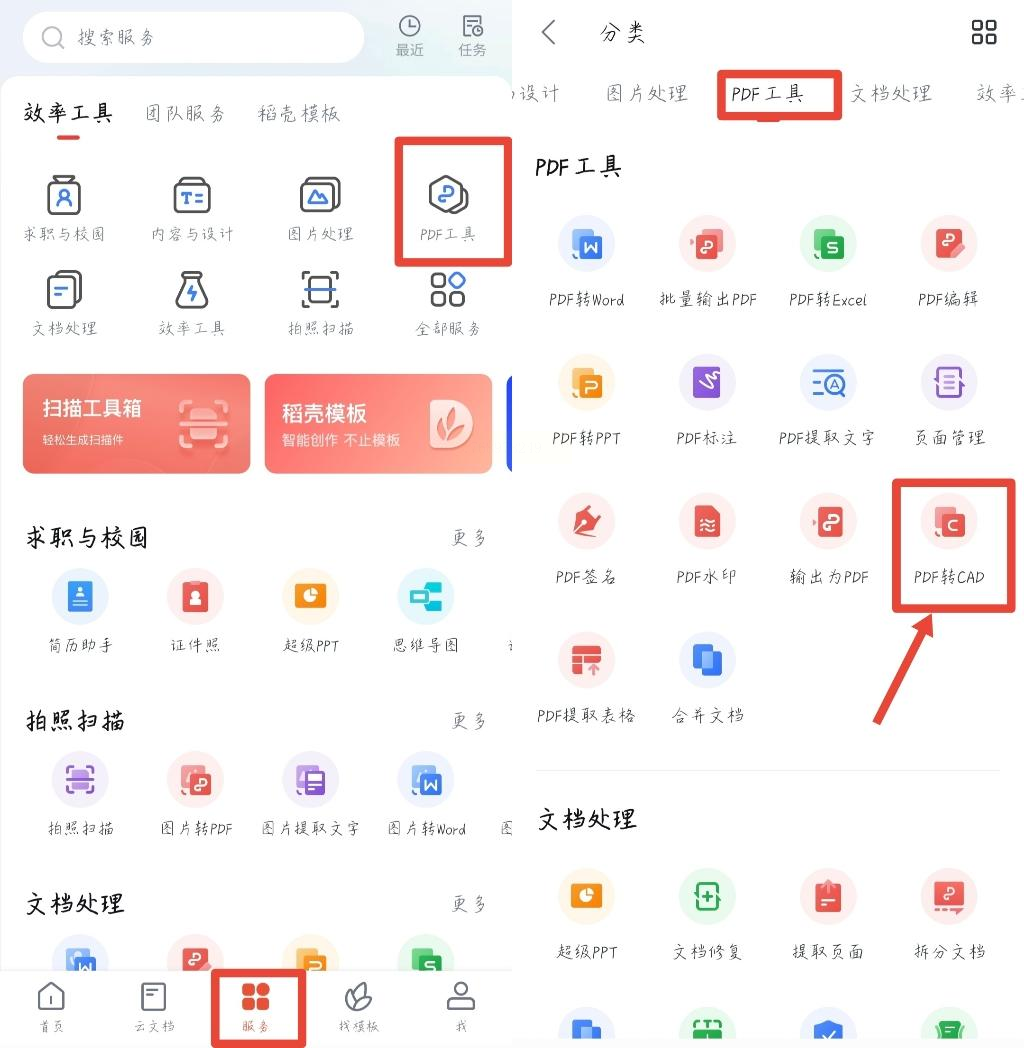Open PDF水印 tool
Screen dimensions: 1024x1048
(x=707, y=540)
